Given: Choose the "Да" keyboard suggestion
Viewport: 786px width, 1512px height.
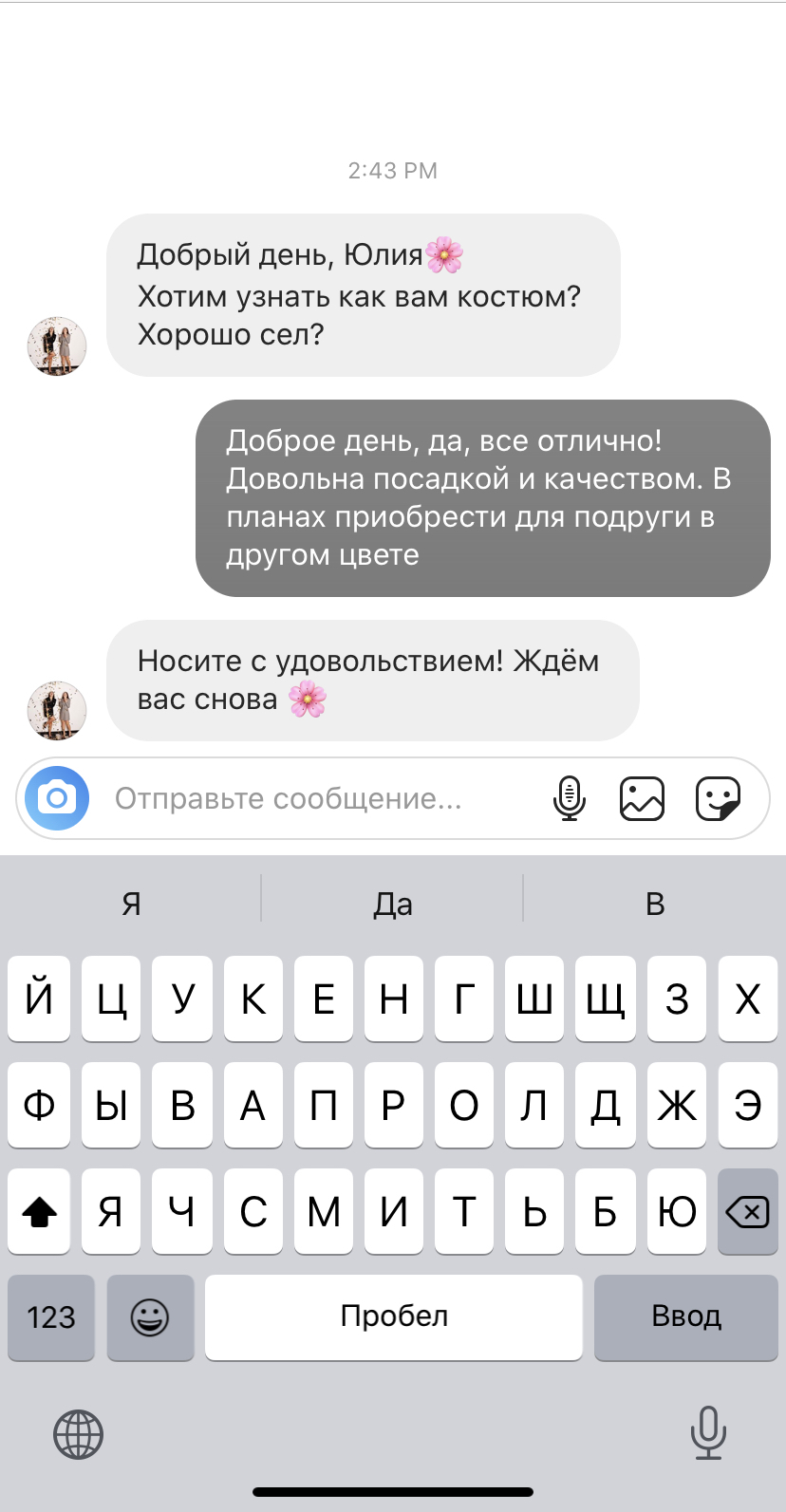Looking at the screenshot, I should click(x=392, y=904).
